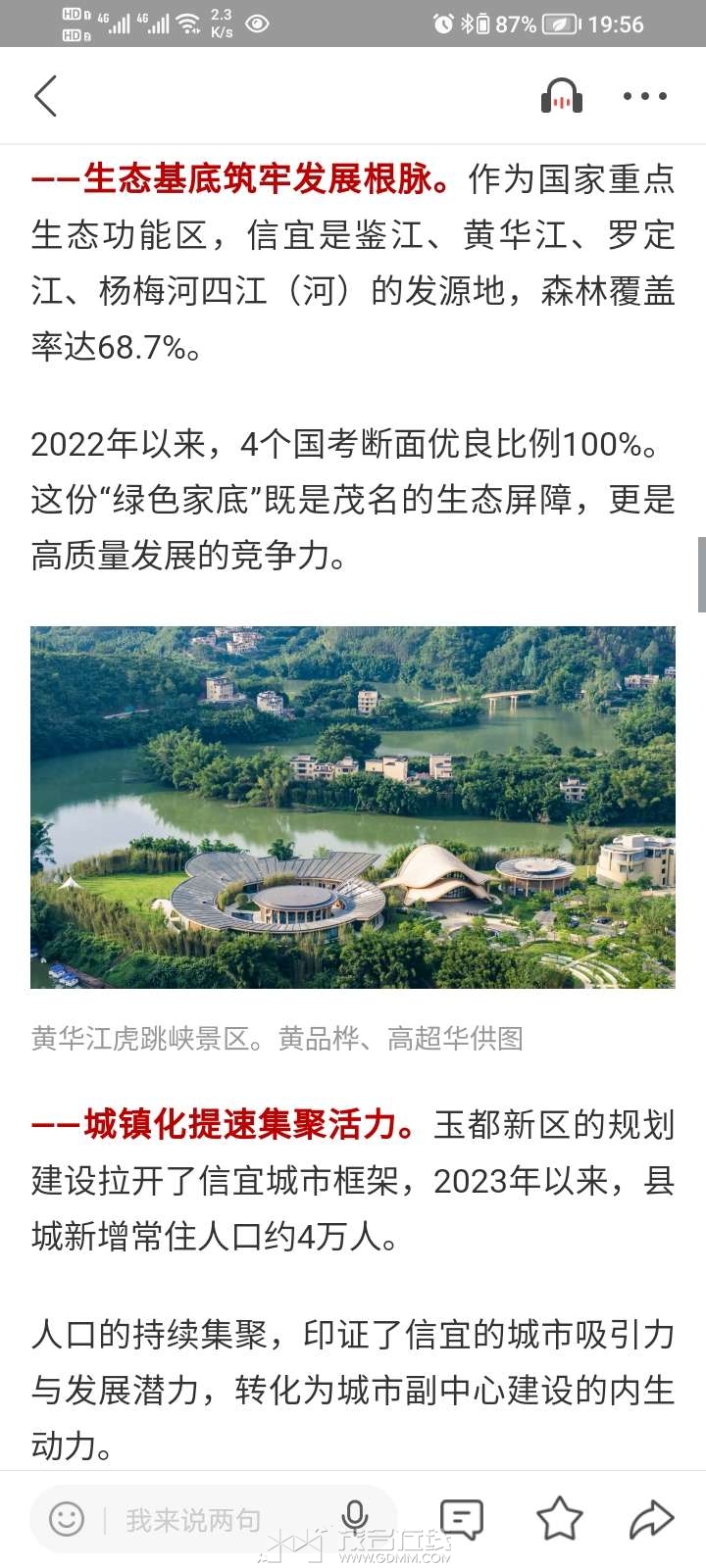Viewport: 706px width, 1568px height.
Task: Open the 黄华江虎跳峡景区 photo
Action: tap(353, 807)
